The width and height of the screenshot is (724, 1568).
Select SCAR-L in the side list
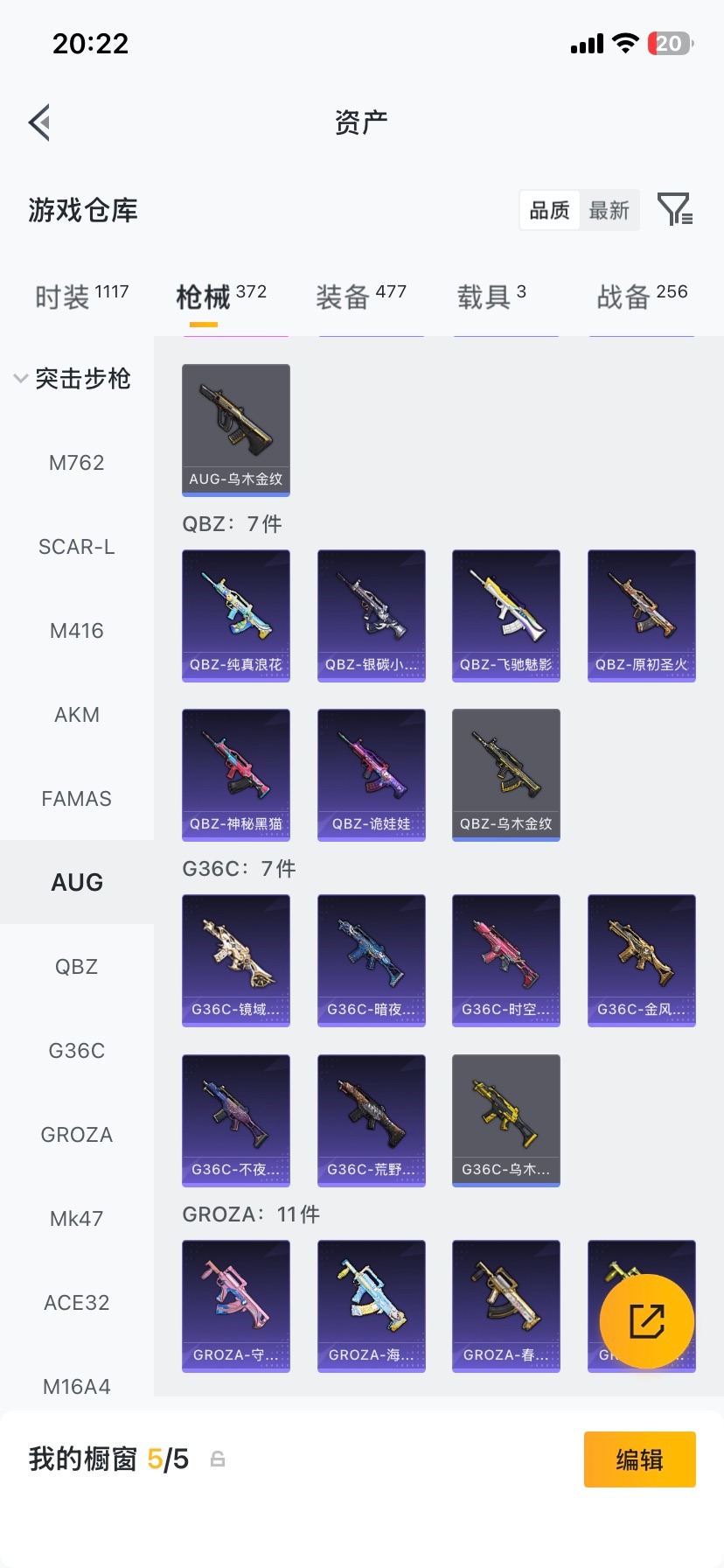(77, 547)
